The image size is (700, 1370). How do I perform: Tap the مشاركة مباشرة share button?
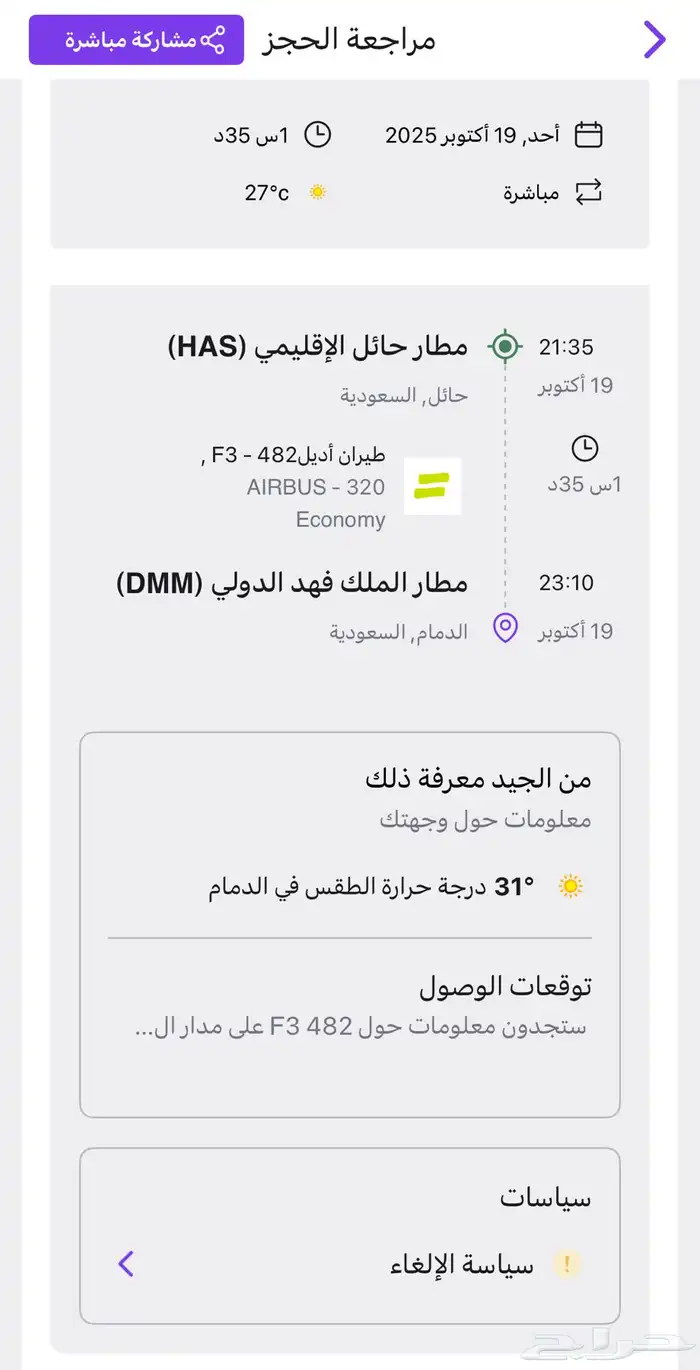click(136, 40)
